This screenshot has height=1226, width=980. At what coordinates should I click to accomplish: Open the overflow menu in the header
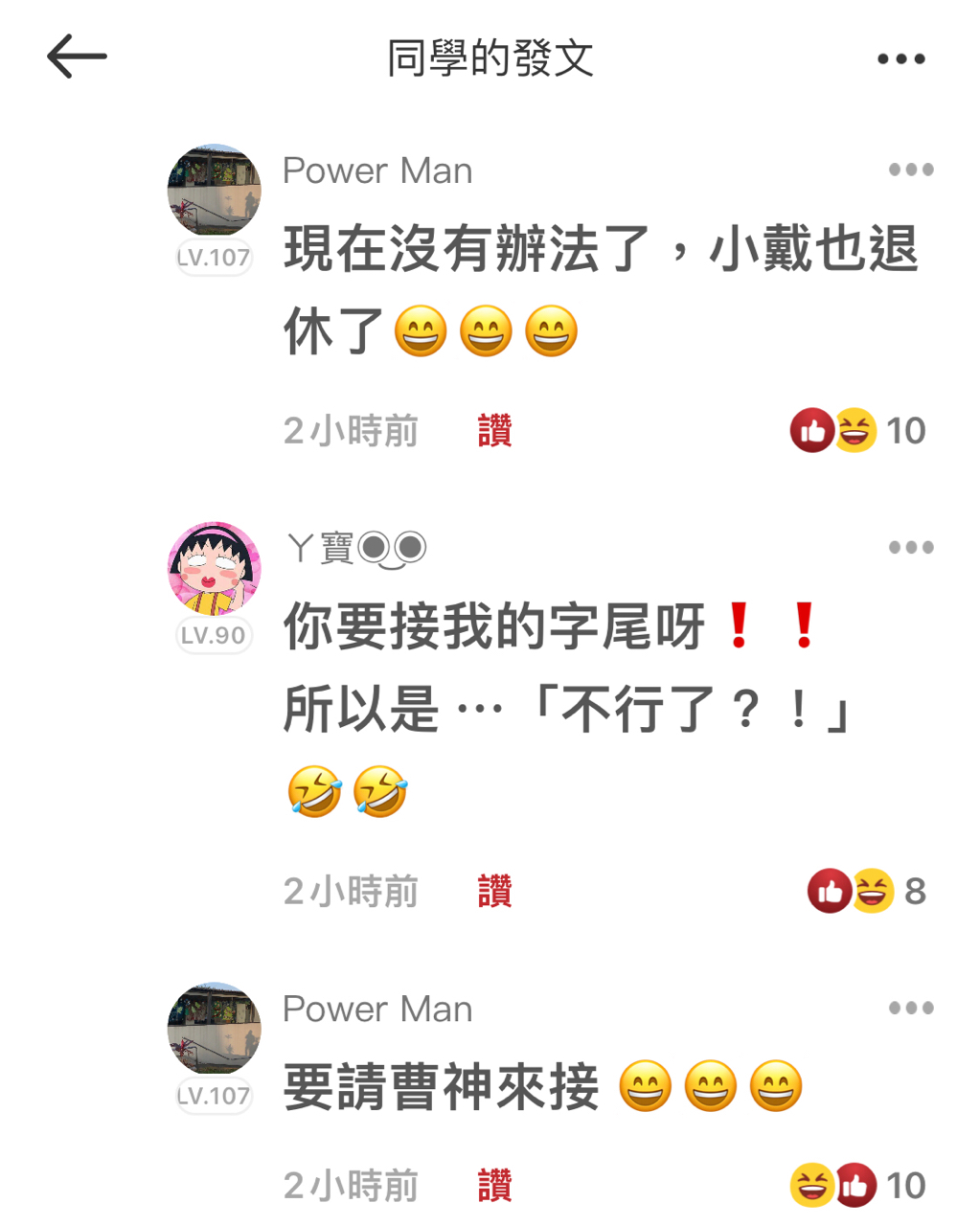[901, 58]
